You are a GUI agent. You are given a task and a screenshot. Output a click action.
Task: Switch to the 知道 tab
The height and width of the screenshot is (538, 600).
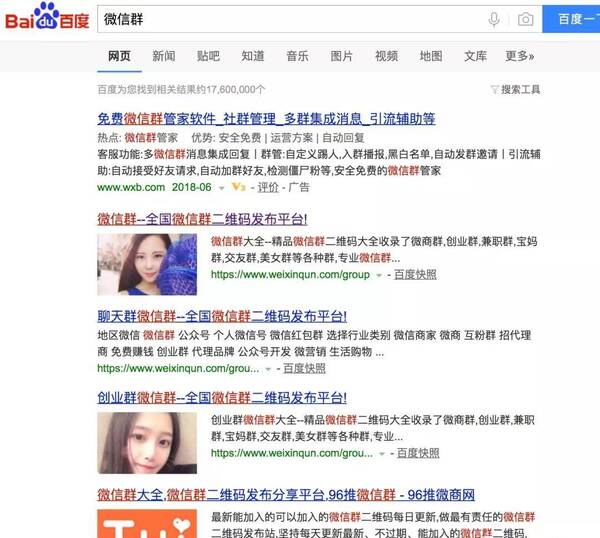[253, 56]
